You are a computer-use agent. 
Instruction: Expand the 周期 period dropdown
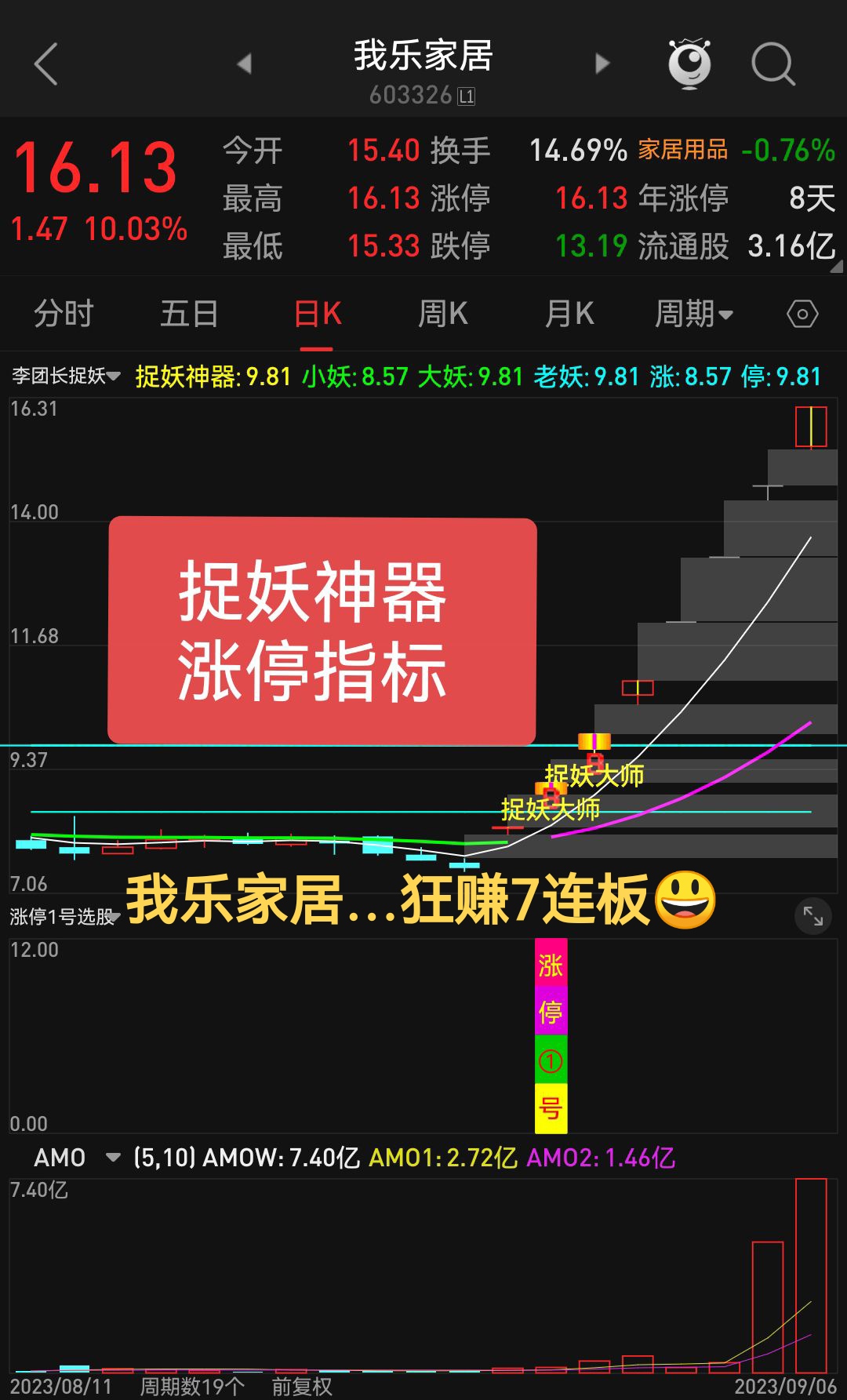tap(694, 315)
